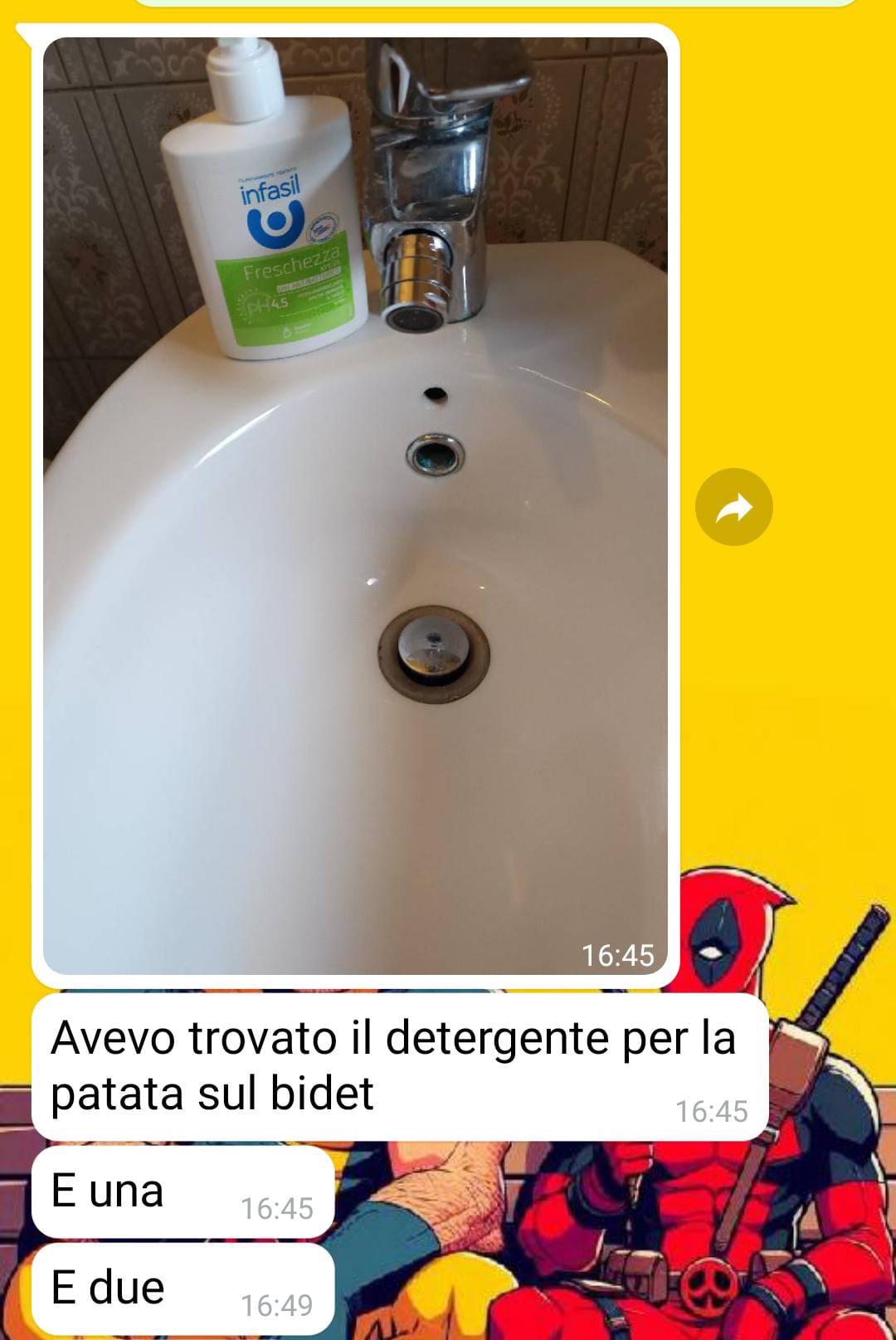896x1340 pixels.
Task: Forward the photo with the share arrow
Action: 733,507
